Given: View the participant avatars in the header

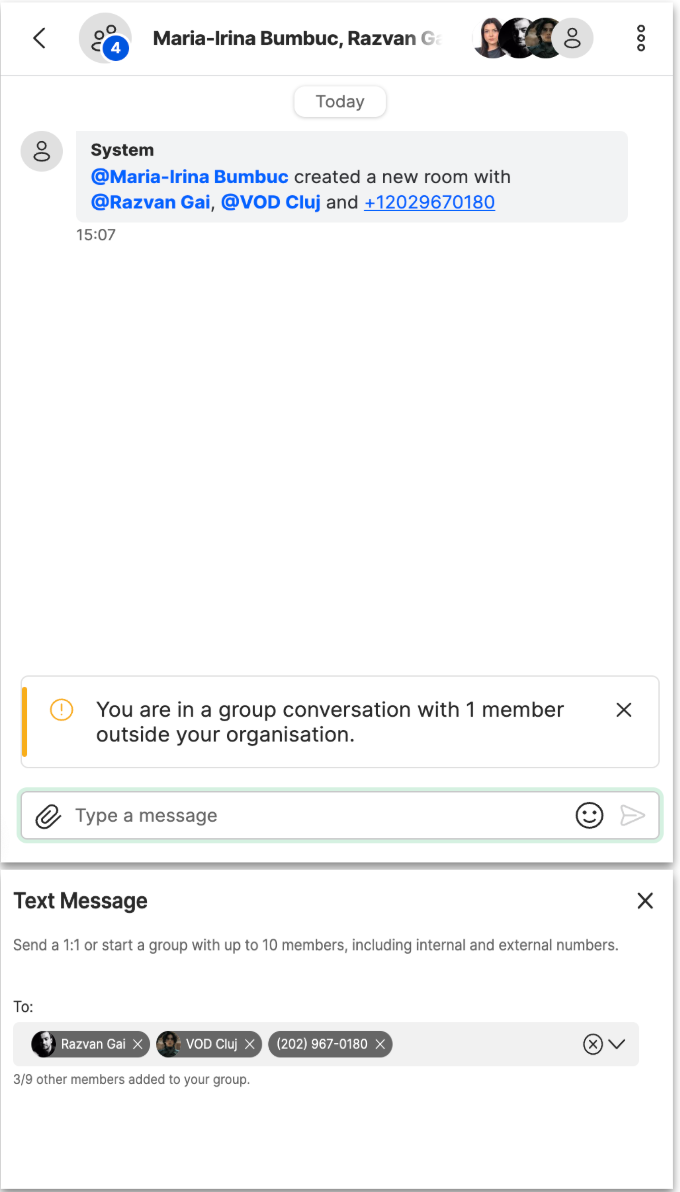Looking at the screenshot, I should [532, 39].
